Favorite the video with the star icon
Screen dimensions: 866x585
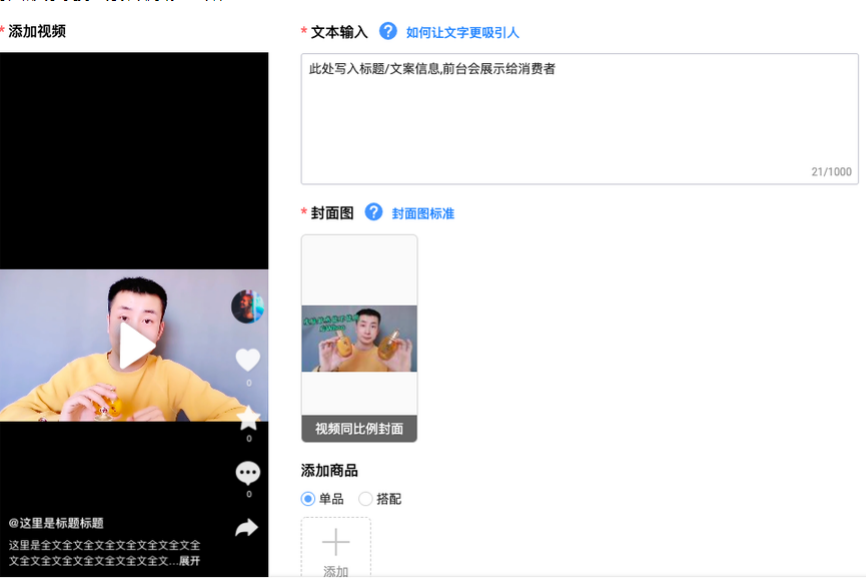pyautogui.click(x=248, y=418)
